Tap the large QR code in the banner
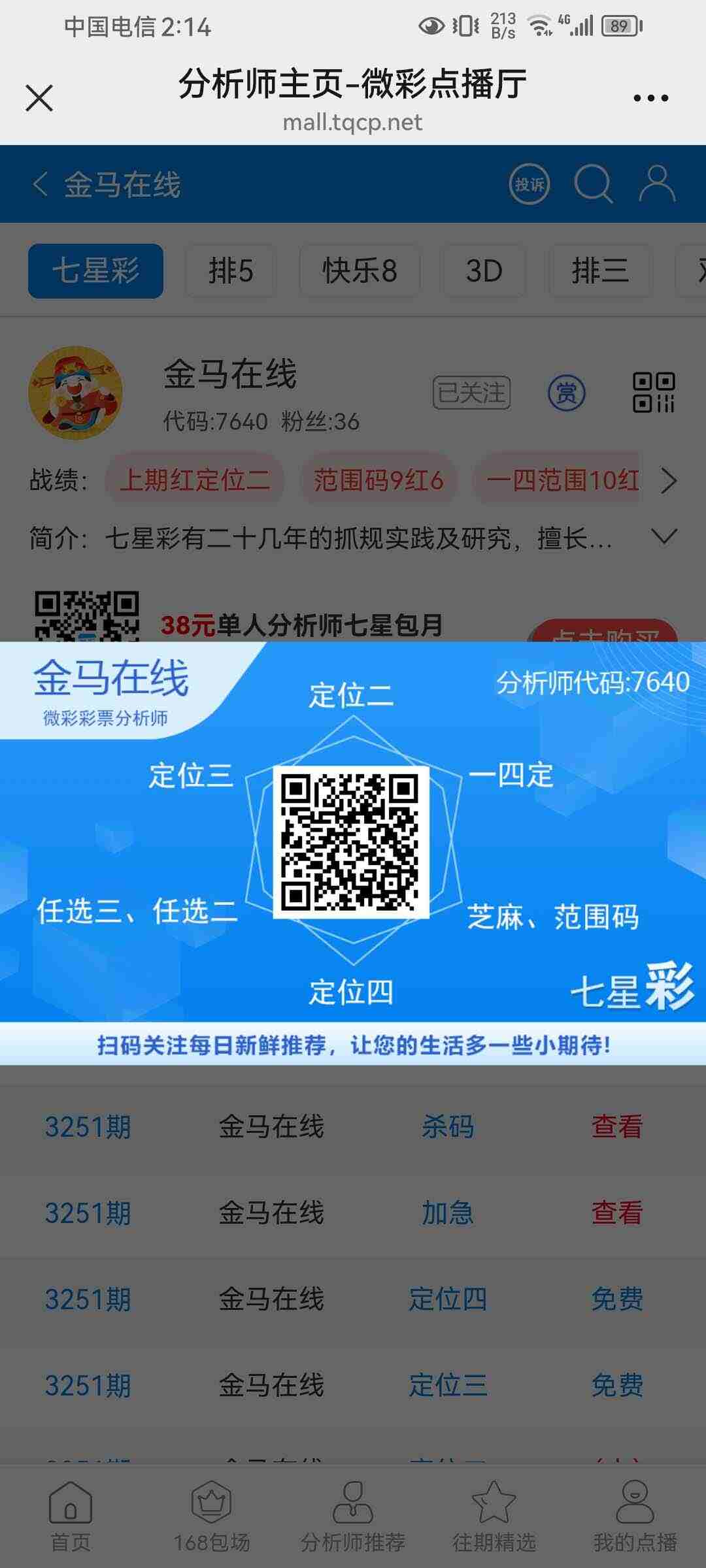This screenshot has height=1568, width=706. click(353, 843)
